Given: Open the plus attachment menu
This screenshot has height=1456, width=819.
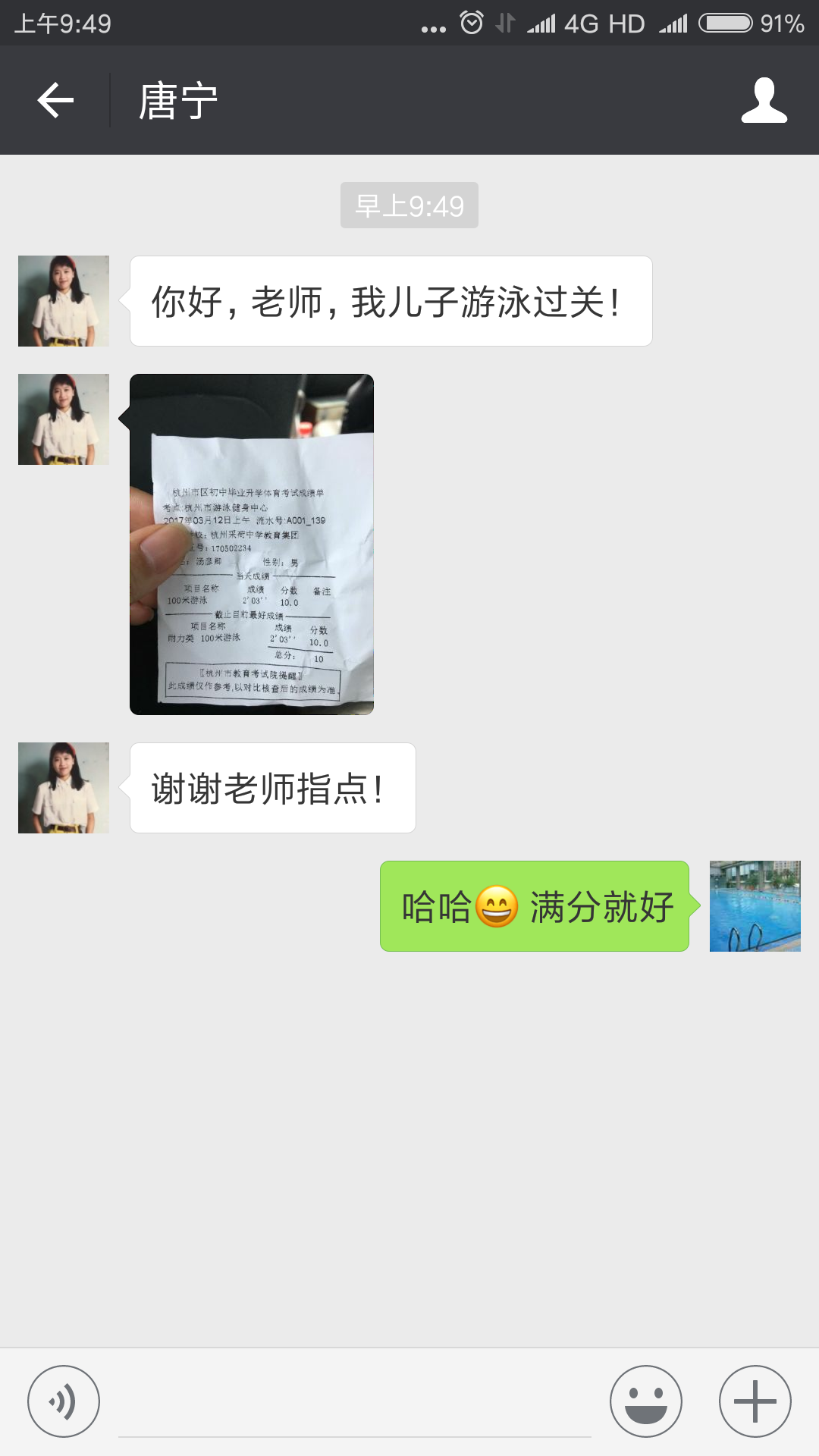Looking at the screenshot, I should [x=755, y=1401].
